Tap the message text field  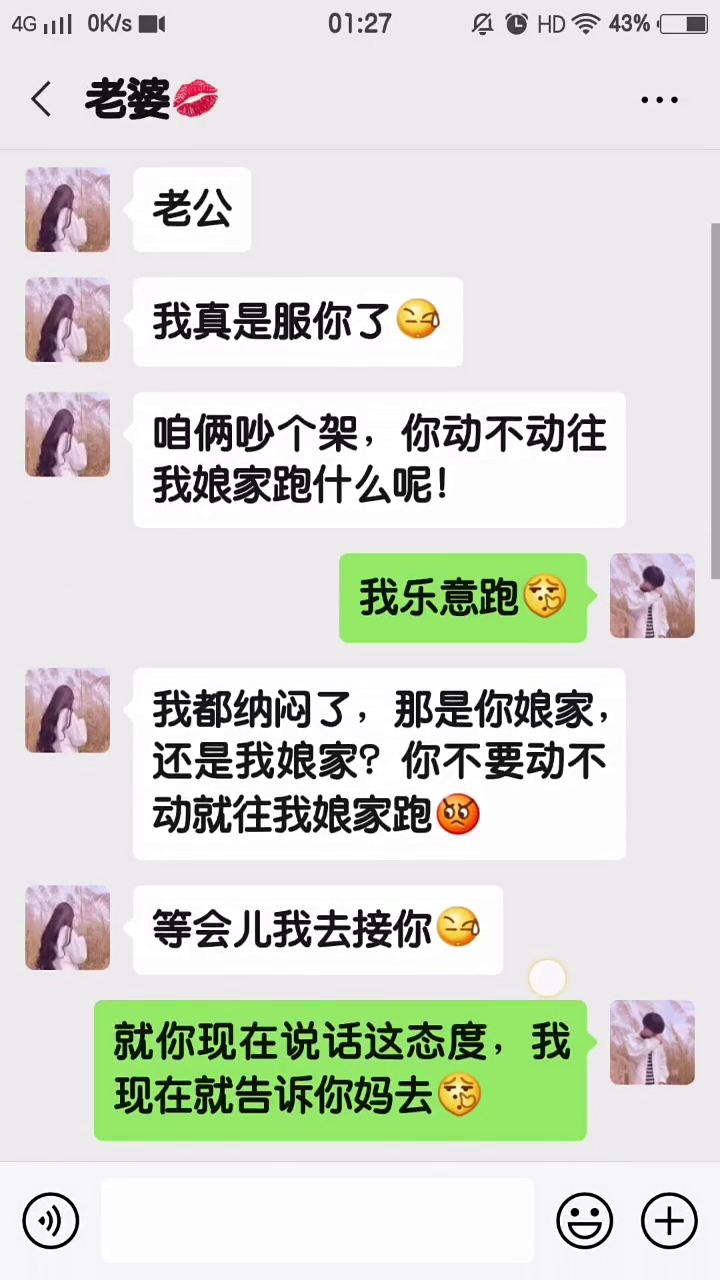click(x=317, y=1220)
